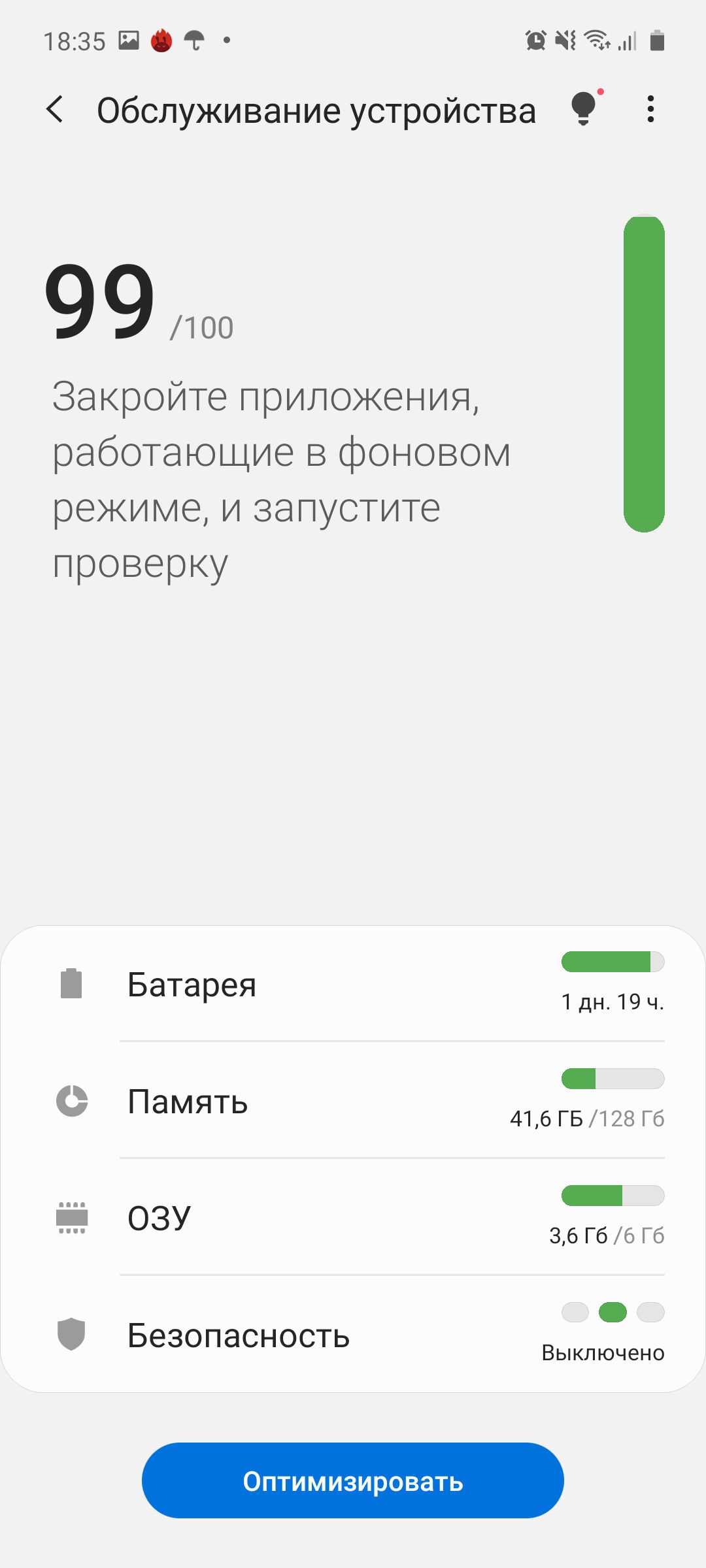Open the Память storage row
This screenshot has height=1568, width=706.
point(353,1101)
